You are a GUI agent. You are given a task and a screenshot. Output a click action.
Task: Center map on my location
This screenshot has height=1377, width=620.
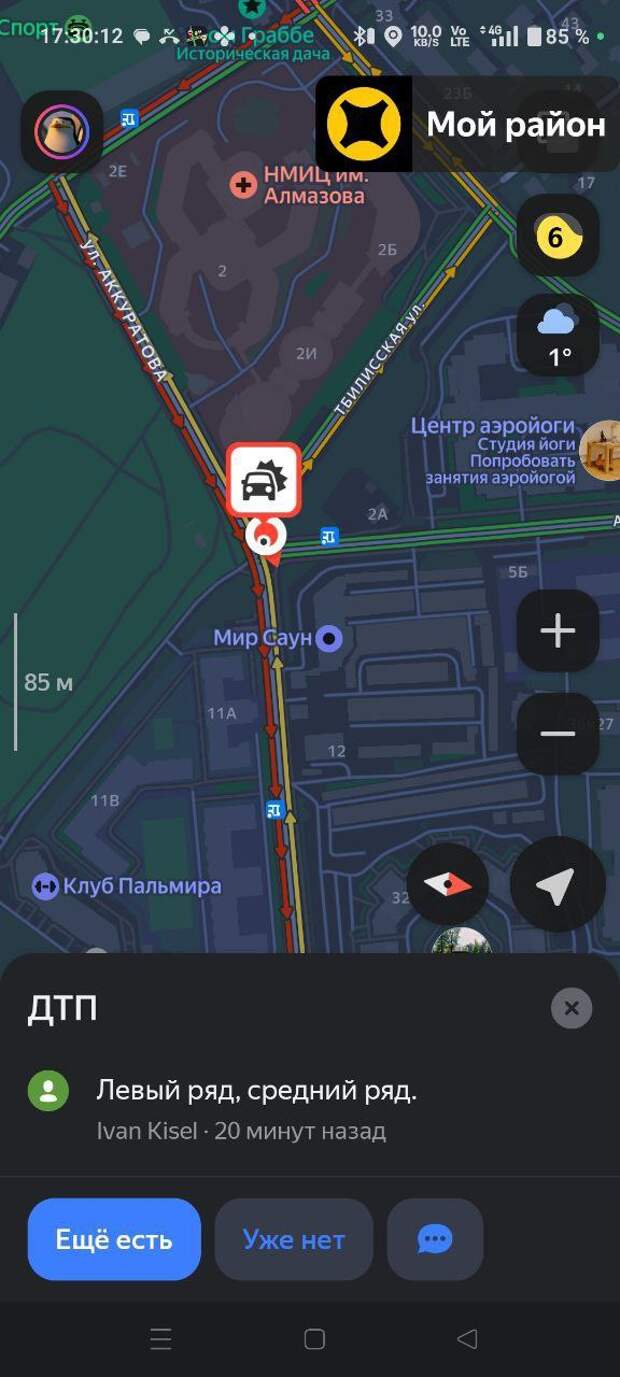557,885
